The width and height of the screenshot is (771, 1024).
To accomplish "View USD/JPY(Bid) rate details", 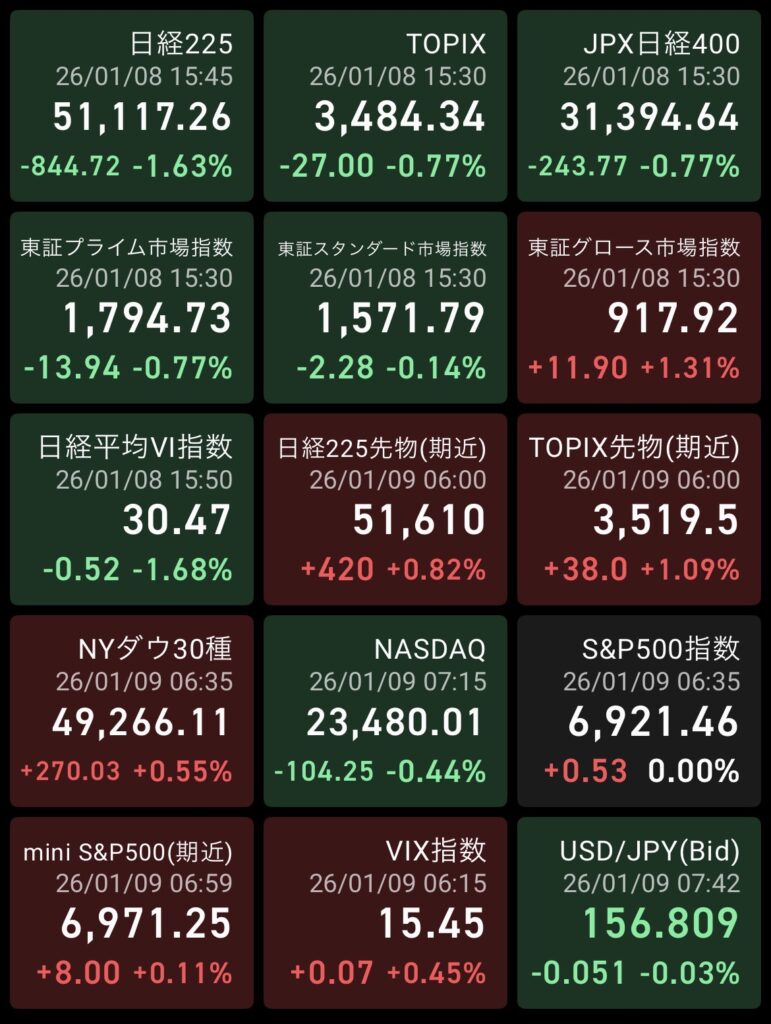I will click(x=639, y=912).
